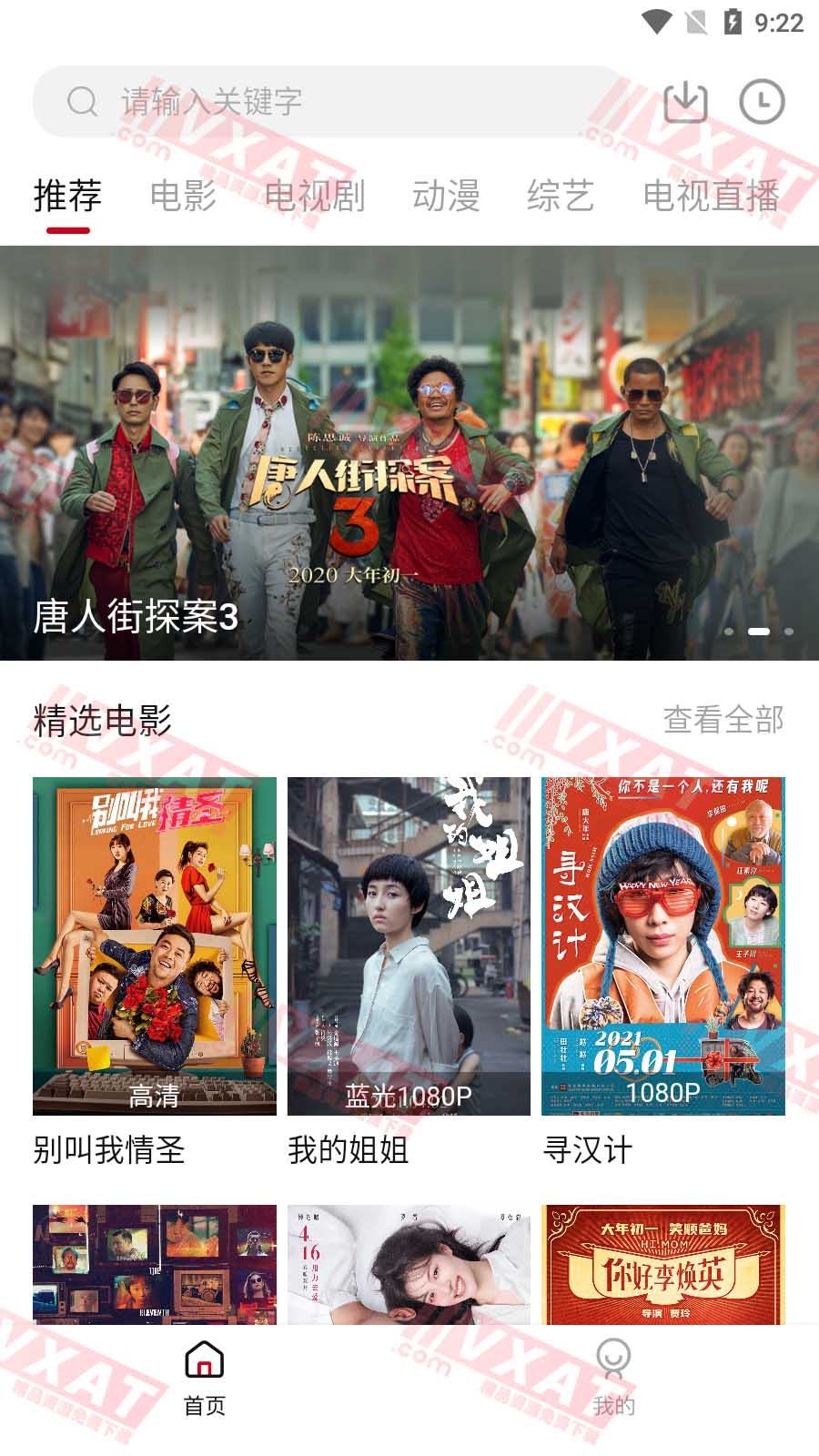Screen dimensions: 819x1456
Task: Switch to the 动漫 tab
Action: click(x=446, y=197)
